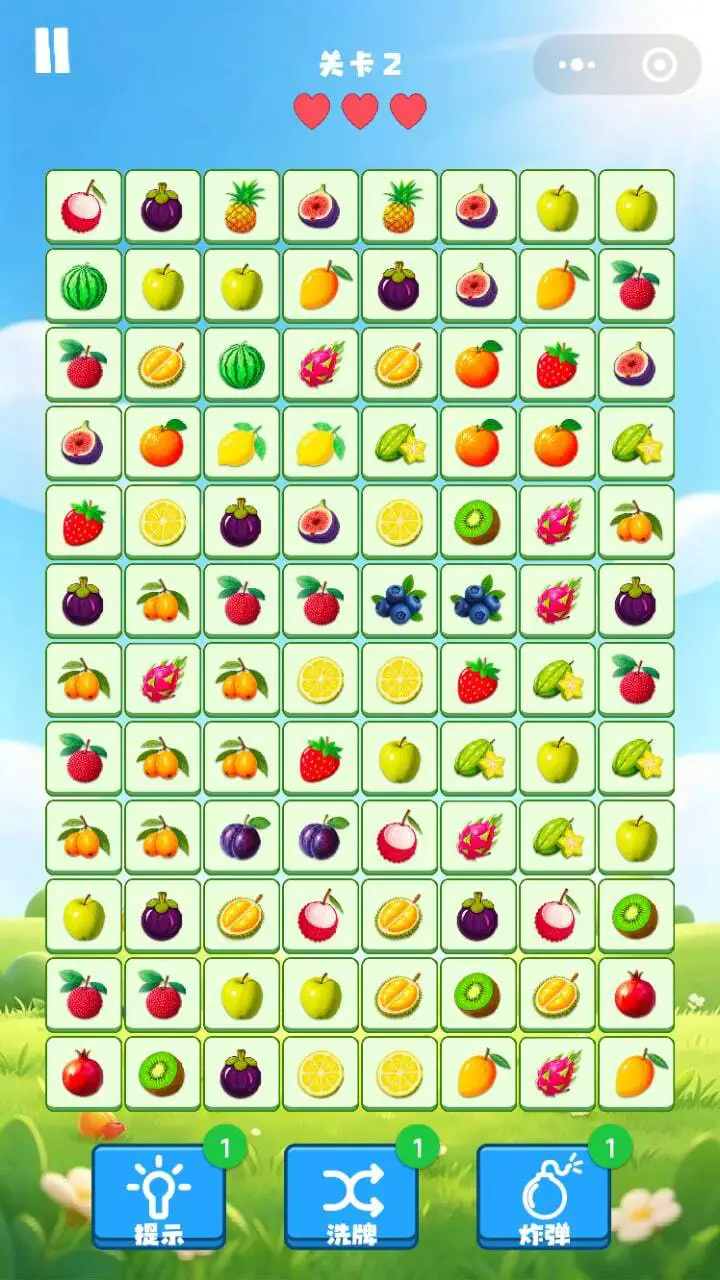Image resolution: width=720 pixels, height=1280 pixels.
Task: Tap the blueberry tile next to the dragon fruit
Action: coord(478,600)
